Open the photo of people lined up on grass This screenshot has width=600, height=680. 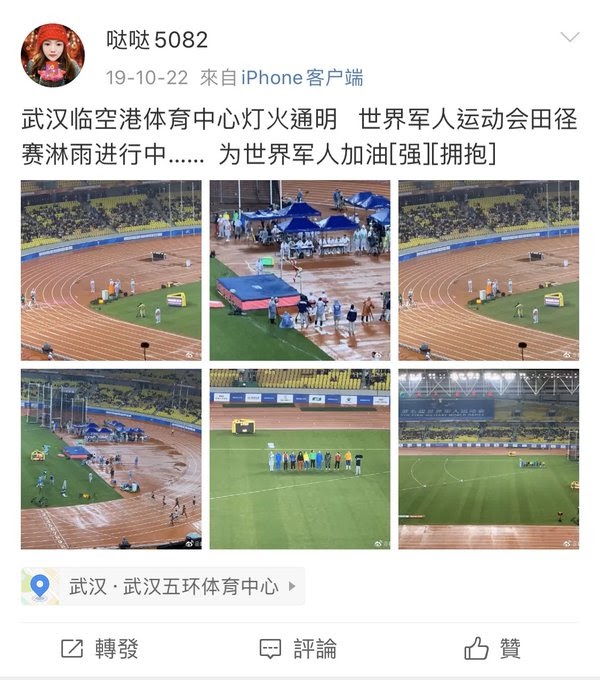point(299,458)
